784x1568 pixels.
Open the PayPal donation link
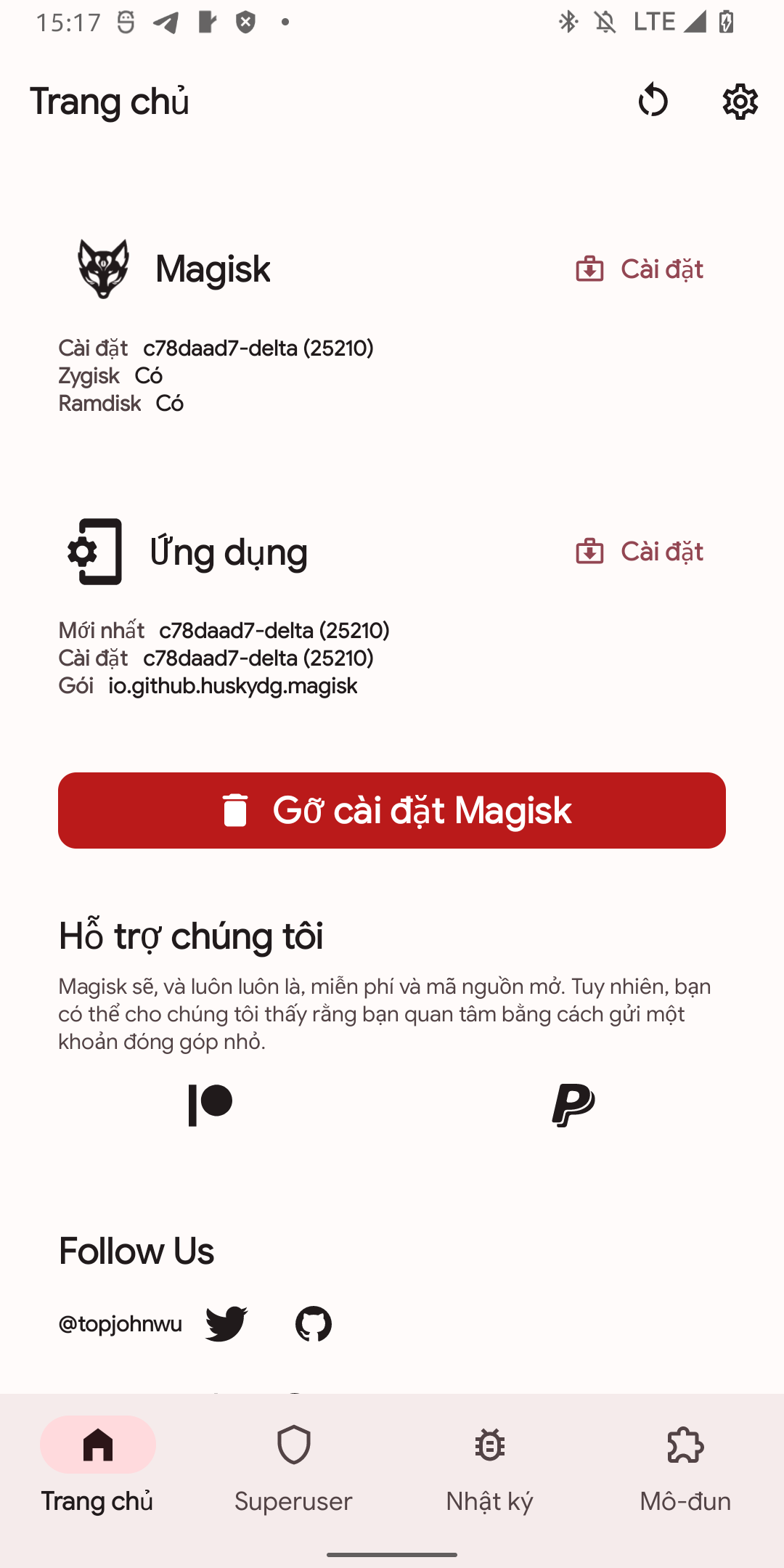[x=573, y=1105]
